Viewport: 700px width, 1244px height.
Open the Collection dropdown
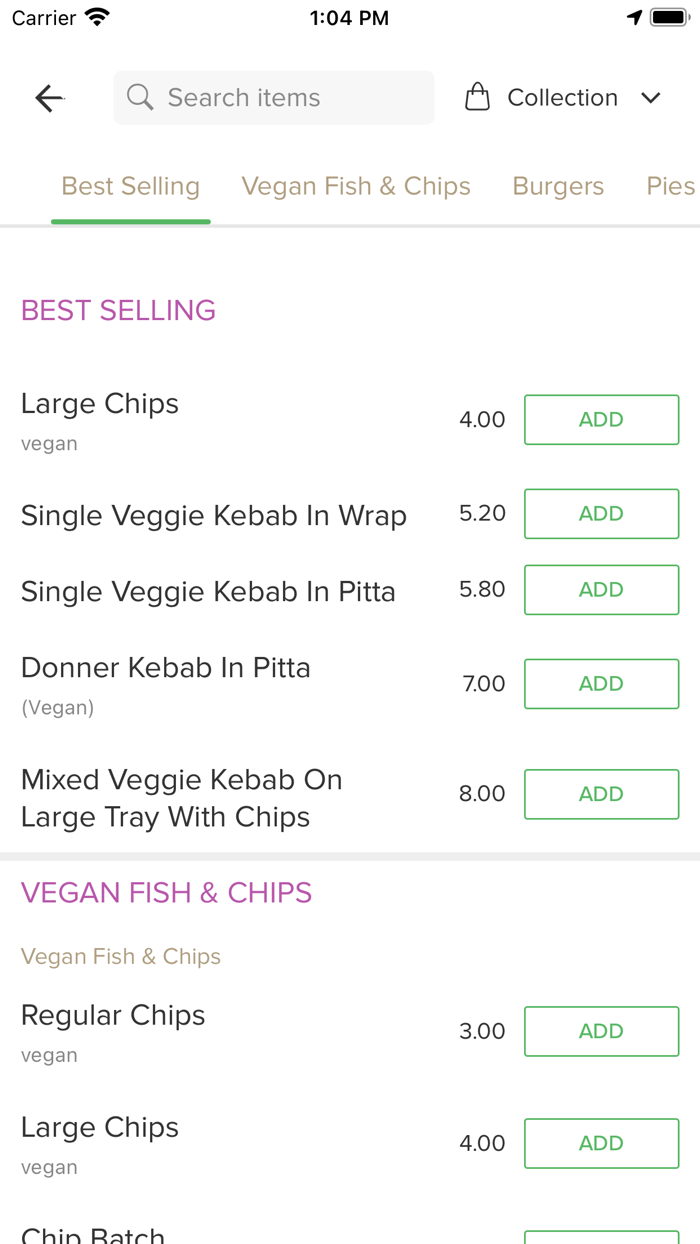coord(563,98)
